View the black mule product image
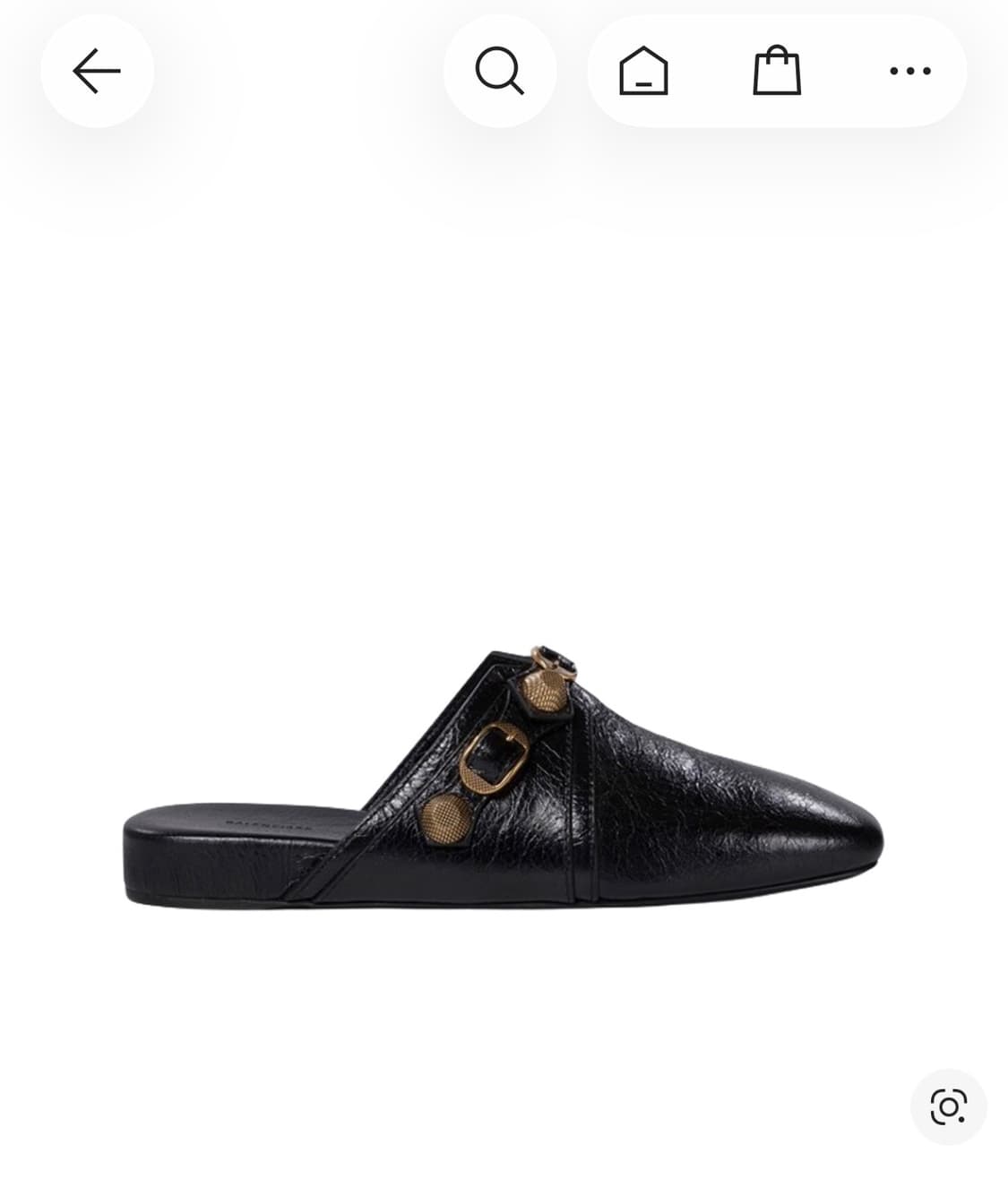 (x=504, y=778)
